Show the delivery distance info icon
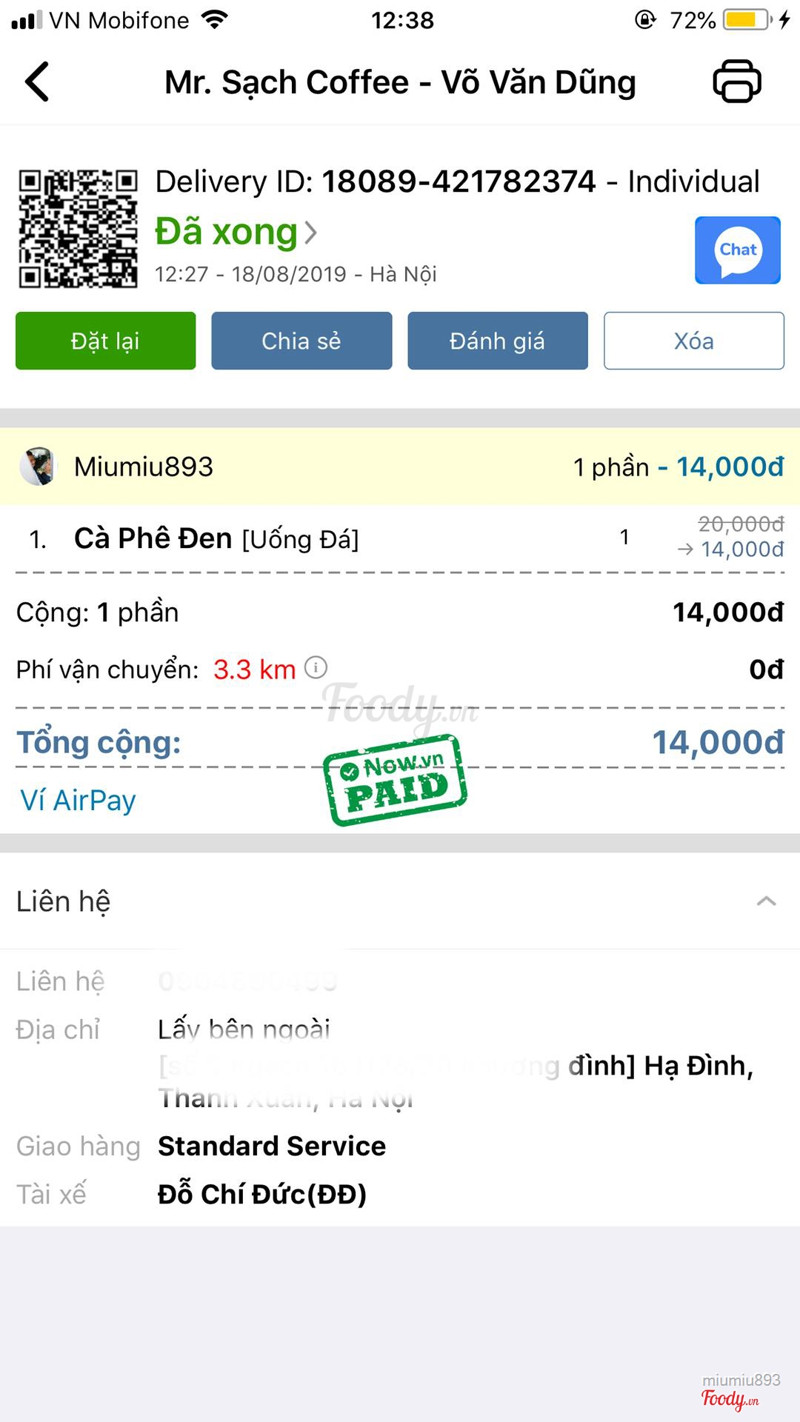This screenshot has width=800, height=1422. click(x=316, y=668)
